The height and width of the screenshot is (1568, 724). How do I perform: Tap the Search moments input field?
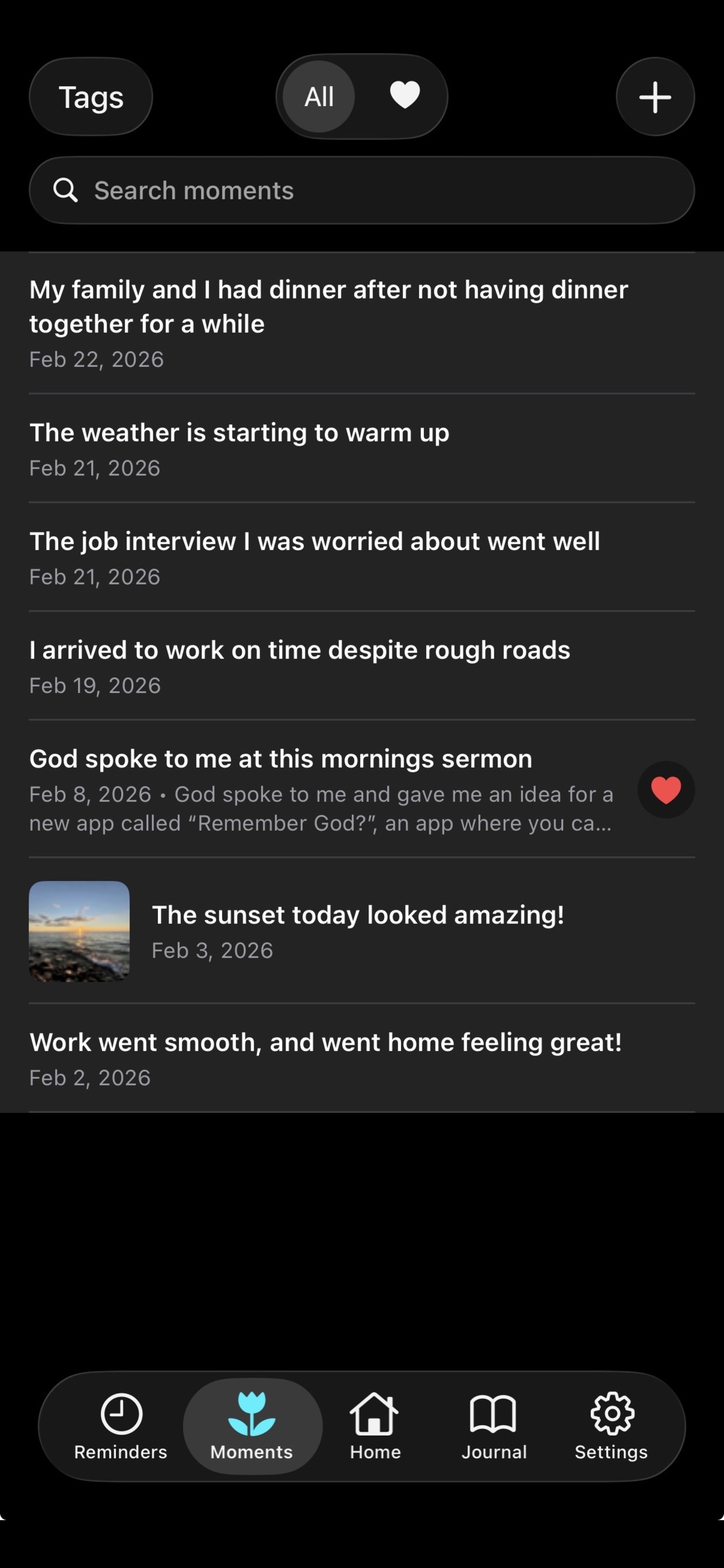click(362, 190)
